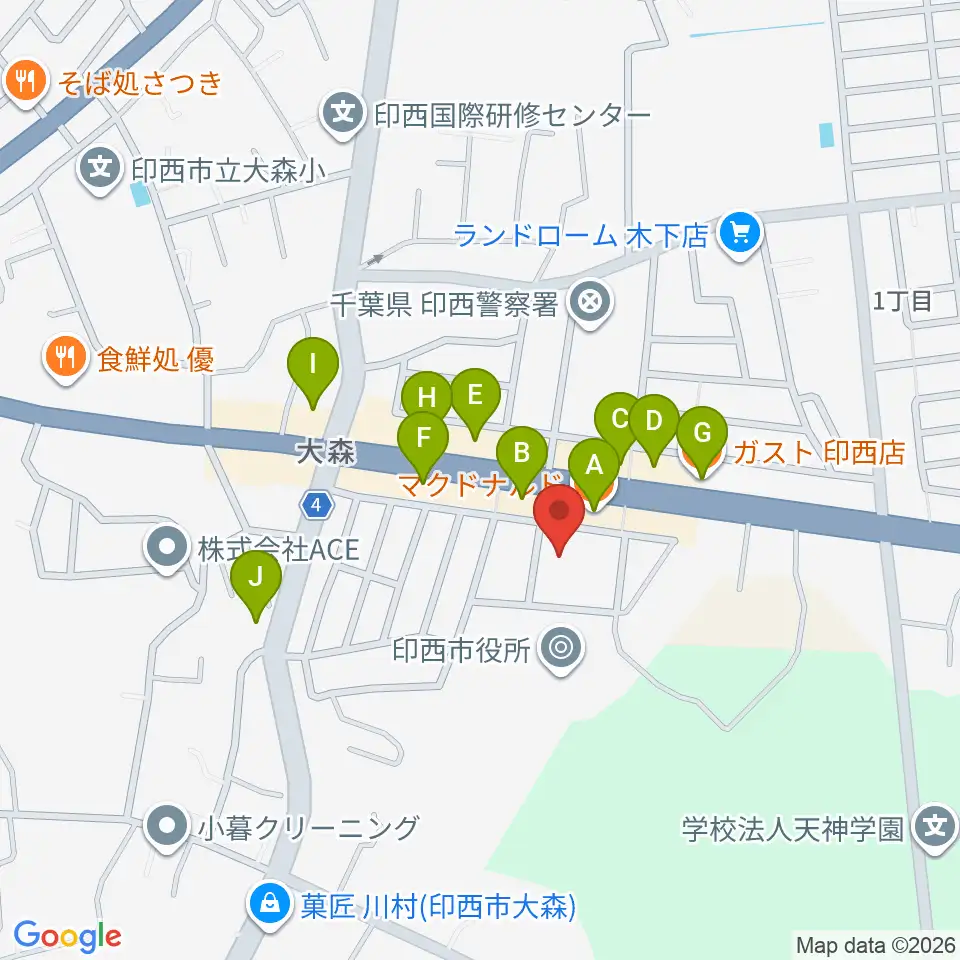This screenshot has width=960, height=960.
Task: Open green marker F
Action: pyautogui.click(x=423, y=446)
